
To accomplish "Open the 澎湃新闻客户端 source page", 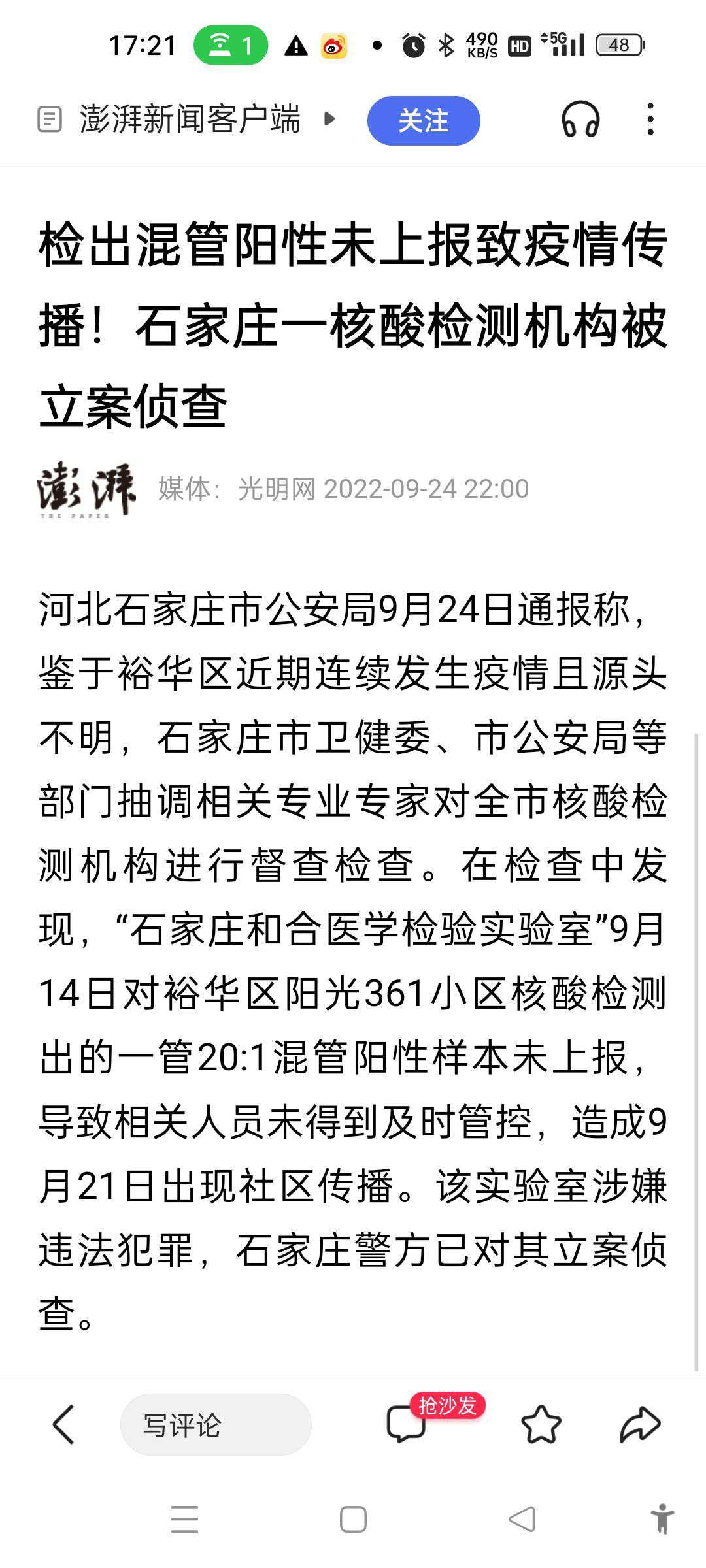I will pyautogui.click(x=189, y=120).
